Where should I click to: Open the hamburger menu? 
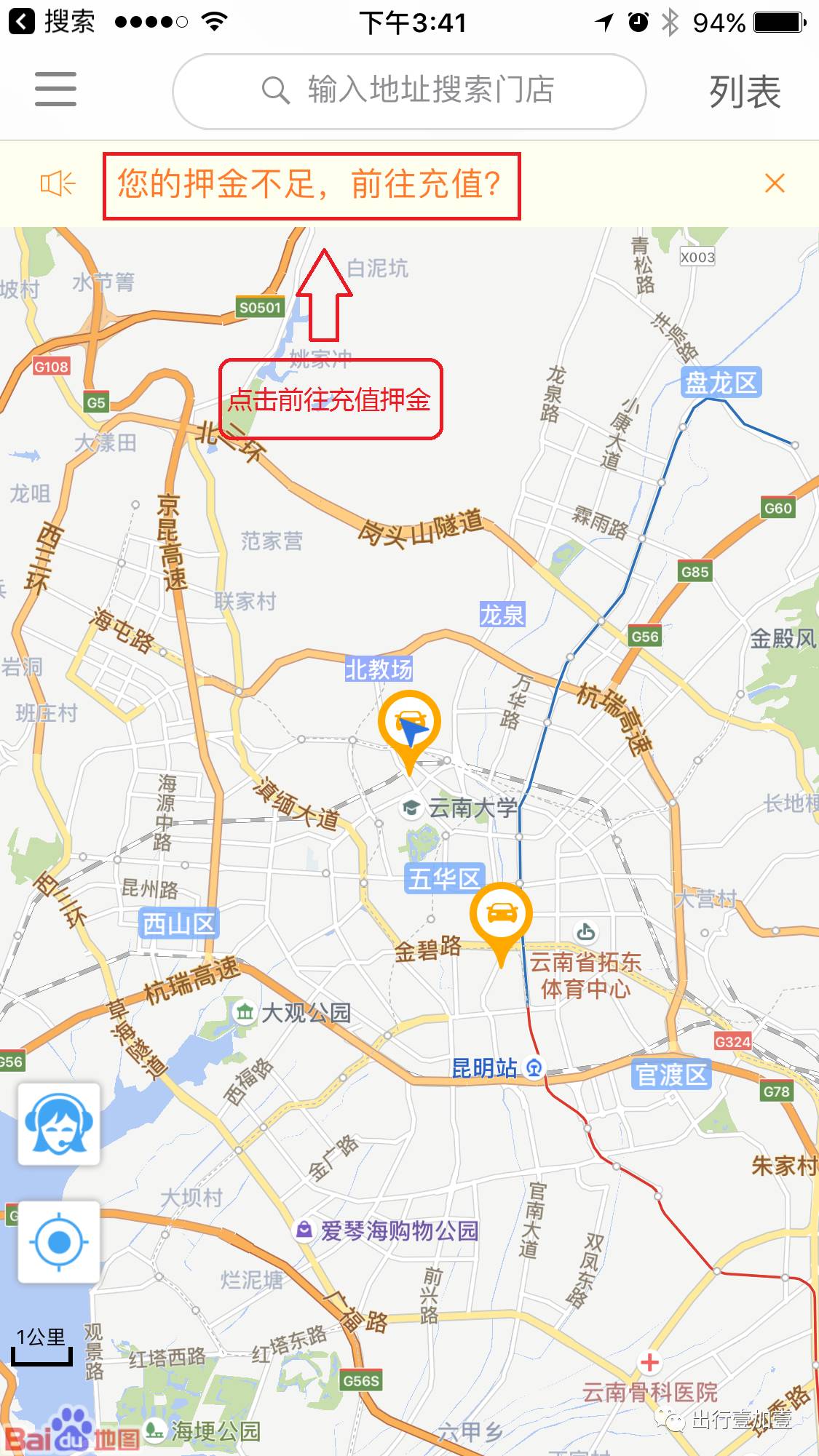[55, 89]
